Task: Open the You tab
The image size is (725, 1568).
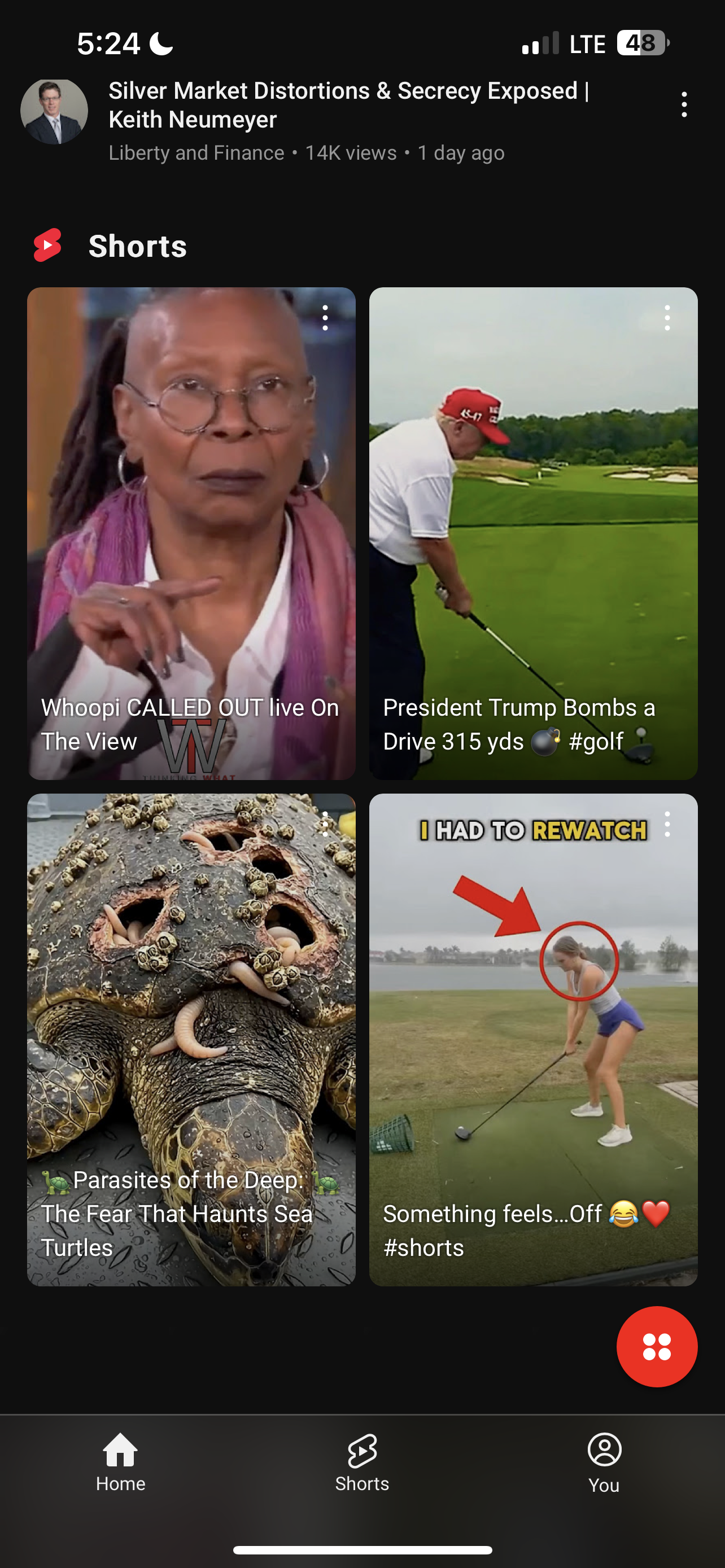Action: coord(604,1462)
